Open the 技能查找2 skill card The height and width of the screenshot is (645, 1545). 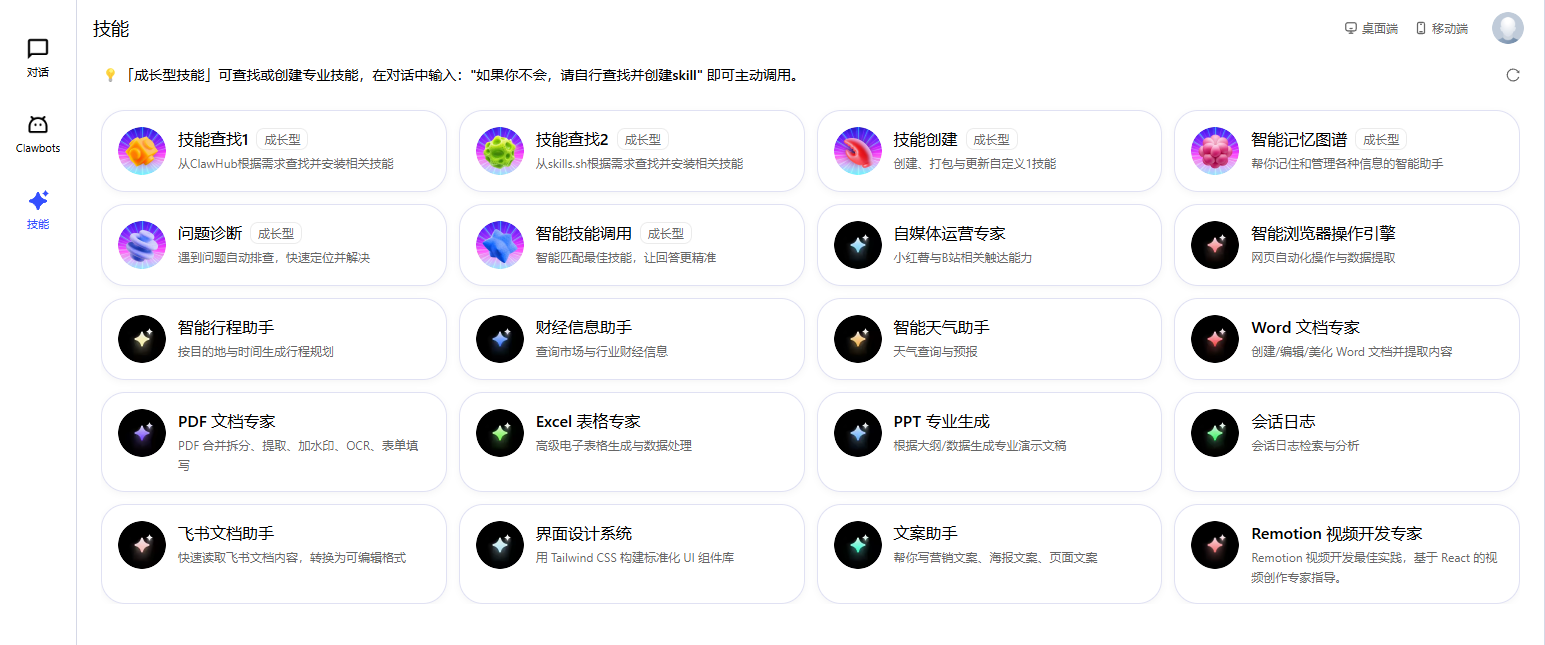(631, 151)
